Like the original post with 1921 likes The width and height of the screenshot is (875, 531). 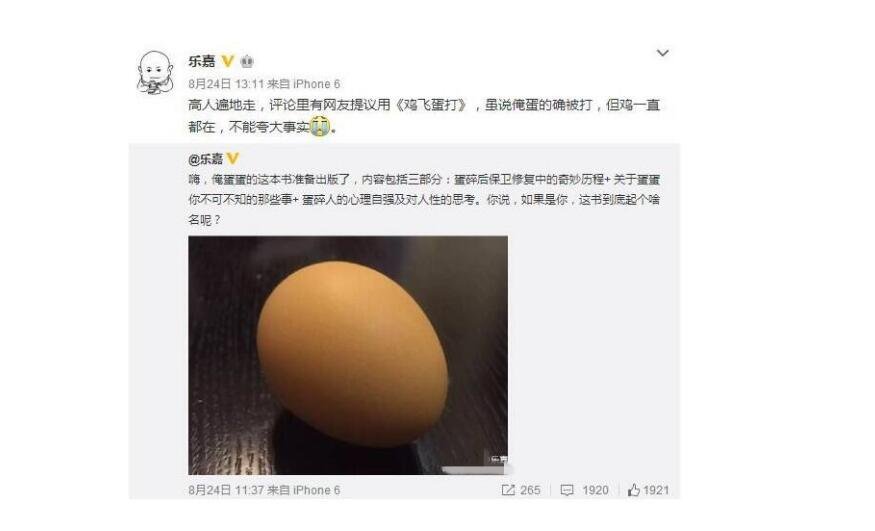coord(648,490)
